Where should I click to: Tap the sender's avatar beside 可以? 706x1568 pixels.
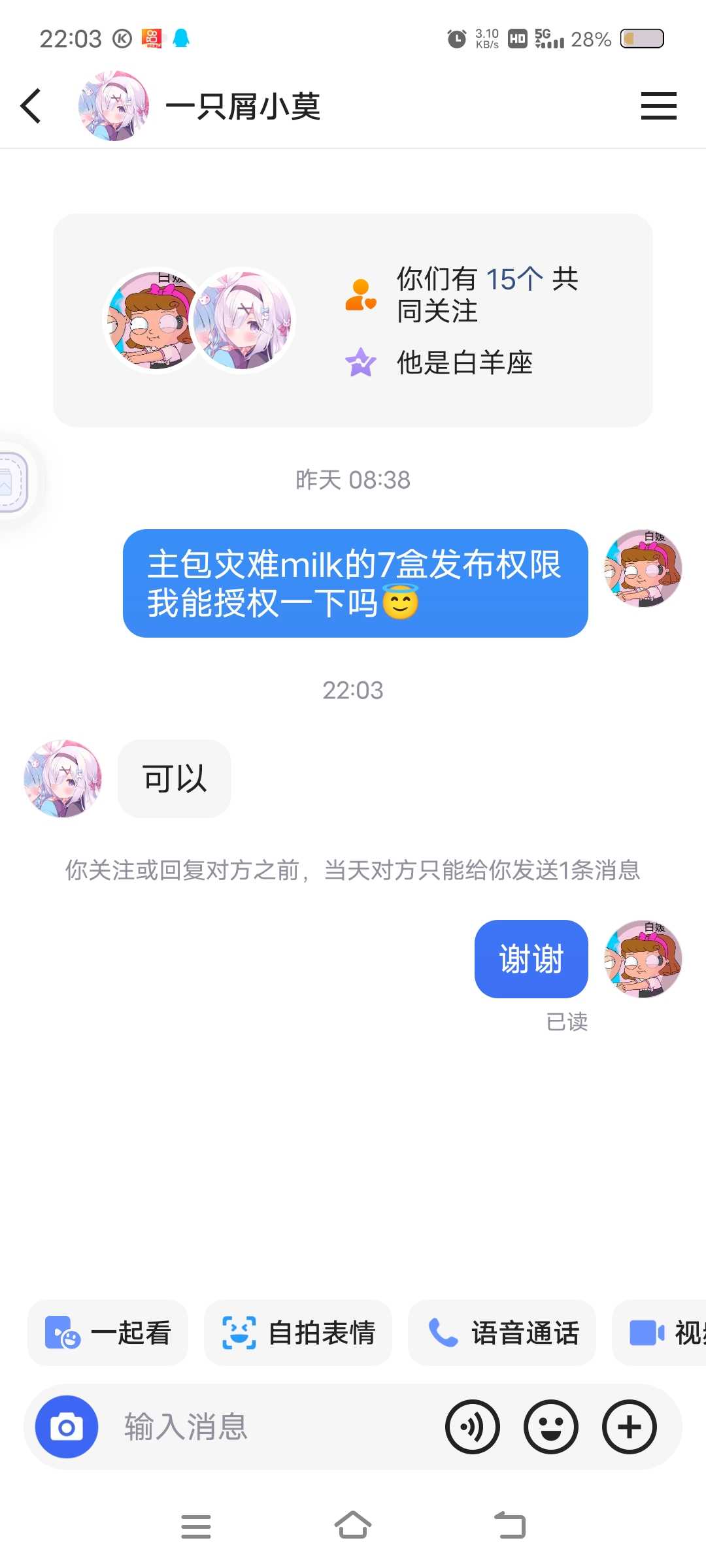(x=63, y=779)
